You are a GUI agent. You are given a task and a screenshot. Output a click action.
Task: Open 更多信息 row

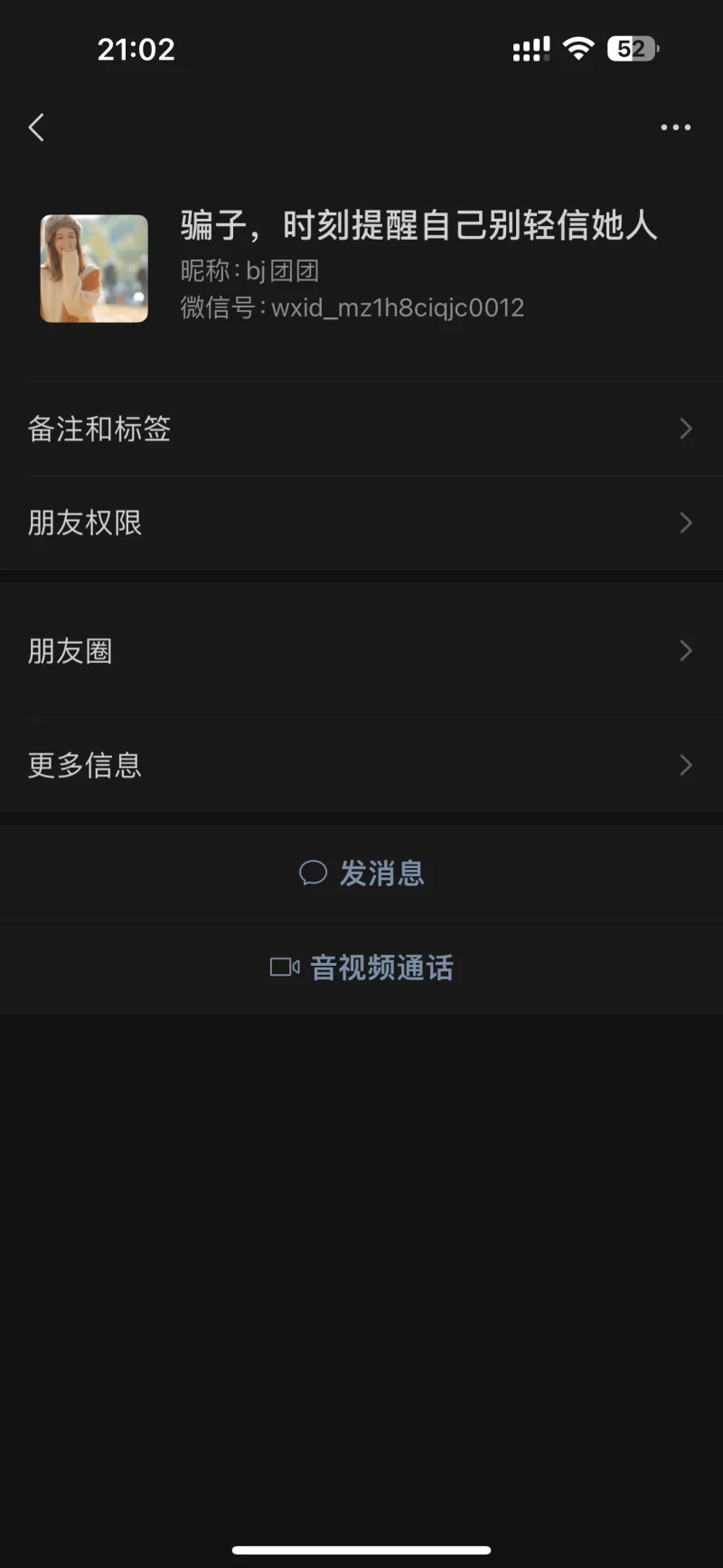(x=361, y=765)
